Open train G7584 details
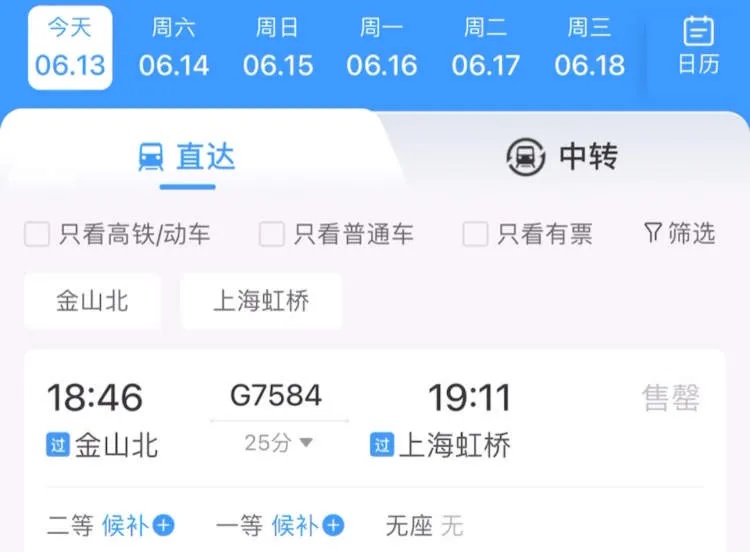The height and width of the screenshot is (552, 750). [x=276, y=395]
